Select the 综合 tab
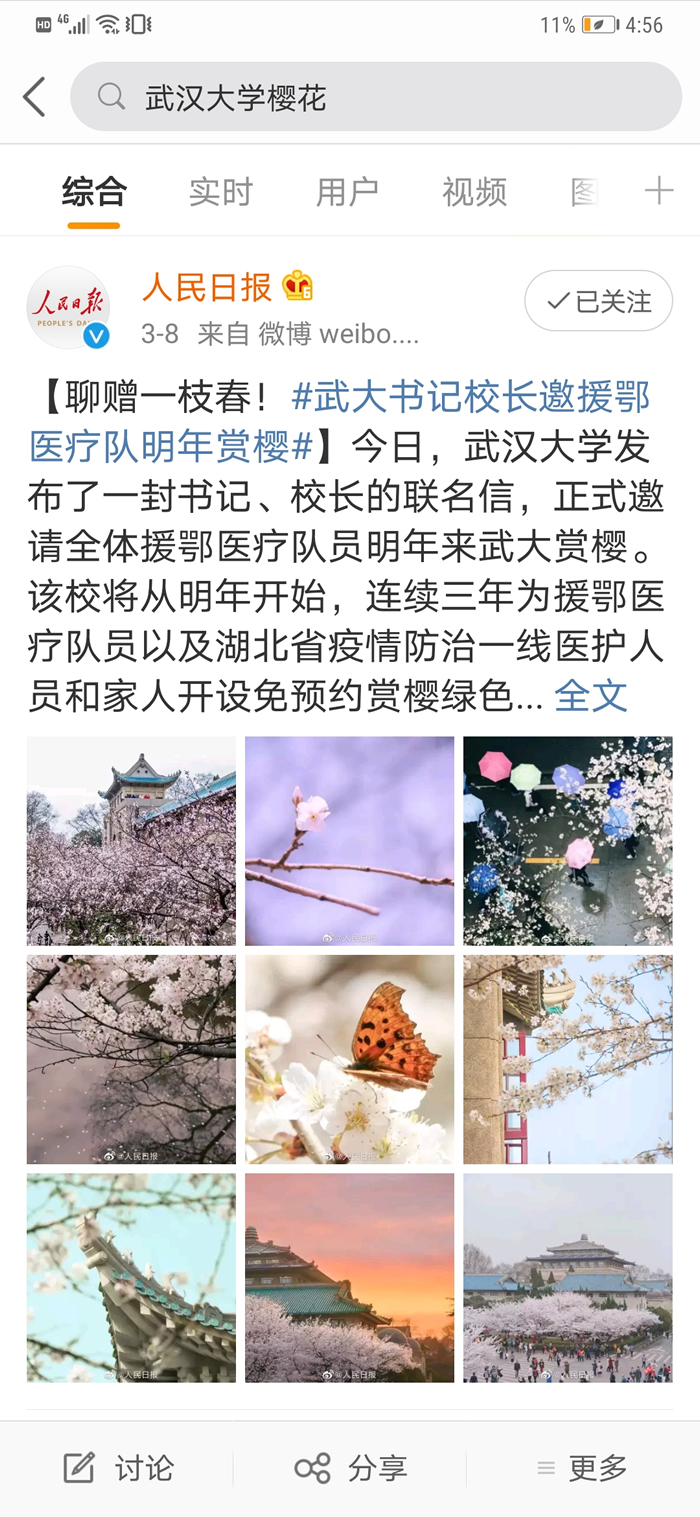Screen dimensions: 700x1517 (94, 192)
